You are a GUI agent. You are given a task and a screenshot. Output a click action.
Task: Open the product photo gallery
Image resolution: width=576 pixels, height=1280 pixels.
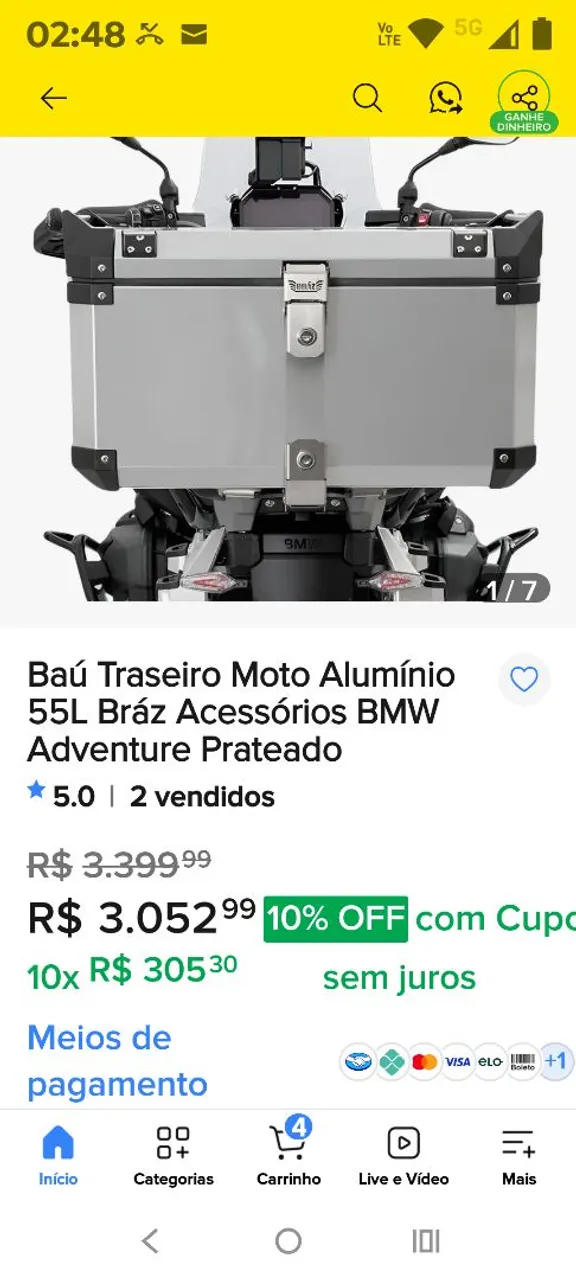pyautogui.click(x=288, y=382)
